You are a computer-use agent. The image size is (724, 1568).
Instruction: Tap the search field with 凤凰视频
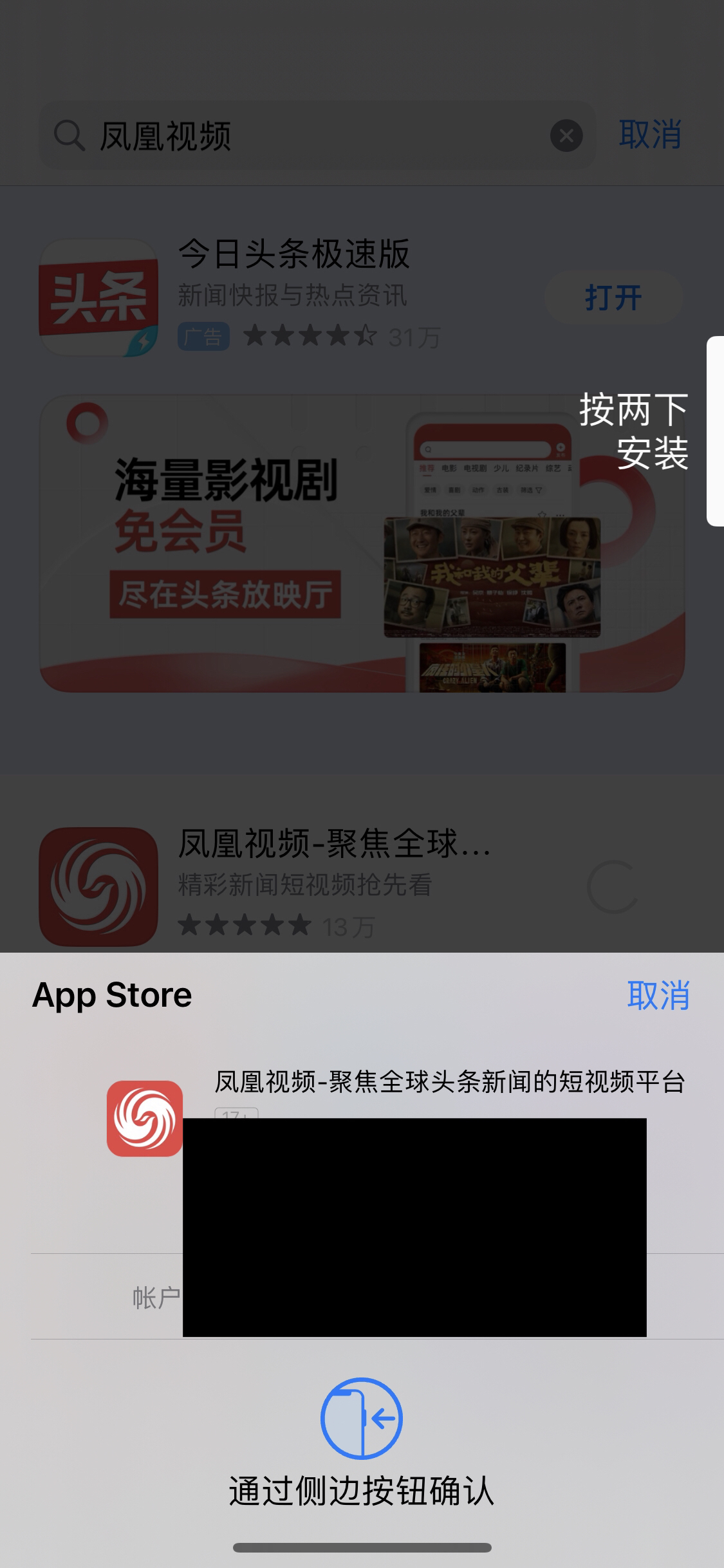click(309, 136)
